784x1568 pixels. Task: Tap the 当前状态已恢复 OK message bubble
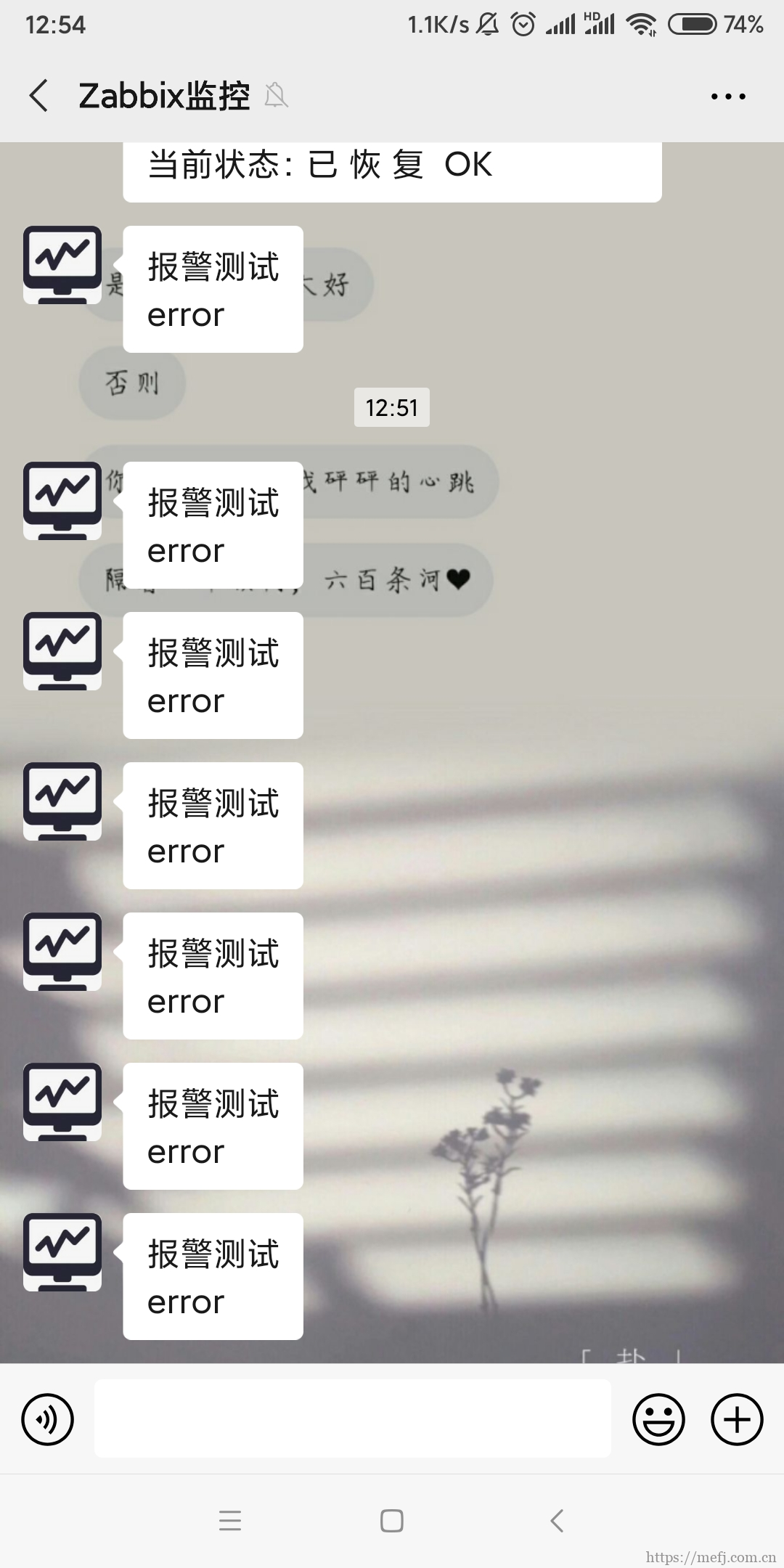(x=392, y=166)
